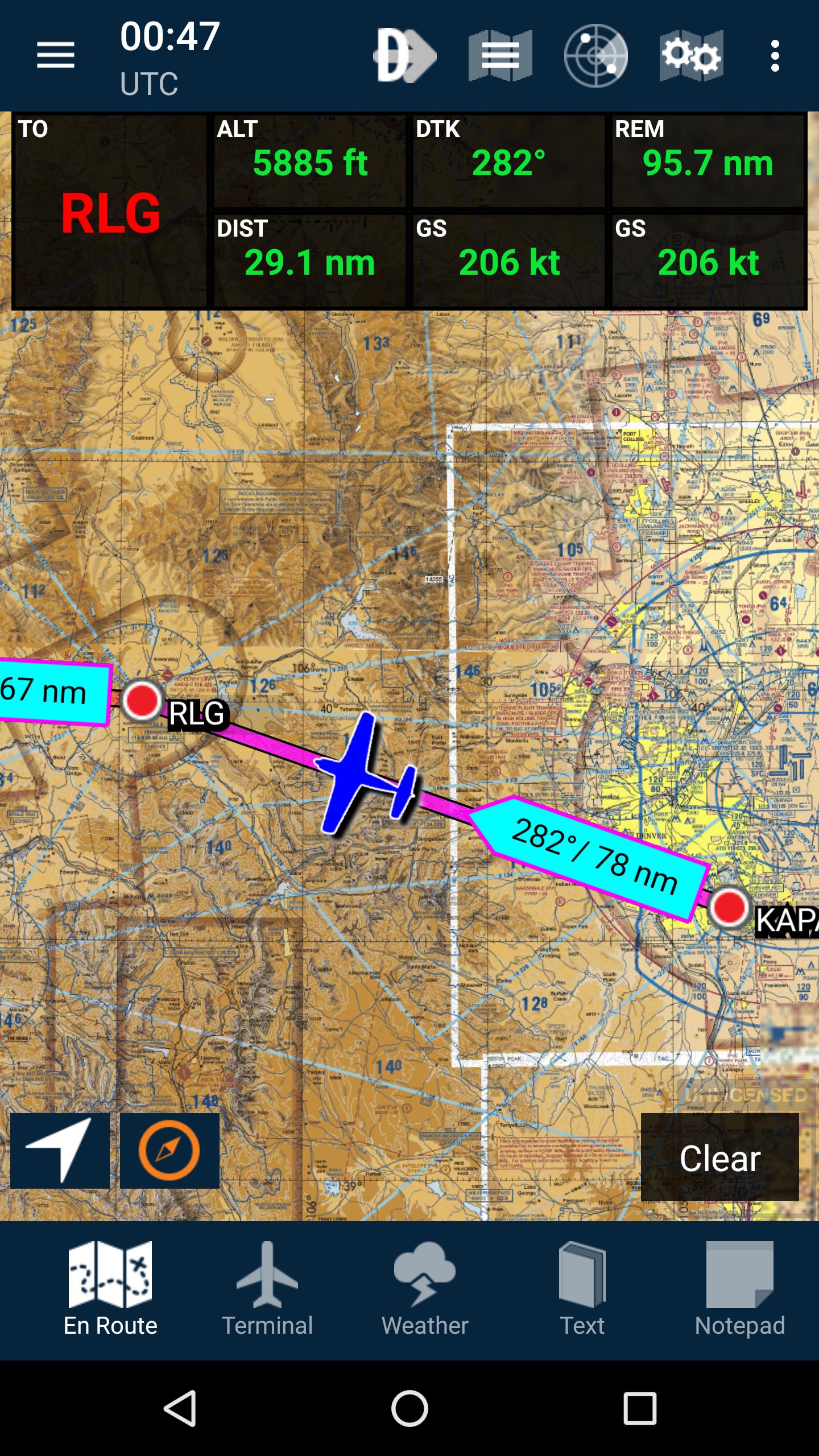Viewport: 819px width, 1456px height.
Task: Open the three-dot overflow menu
Action: pyautogui.click(x=775, y=56)
